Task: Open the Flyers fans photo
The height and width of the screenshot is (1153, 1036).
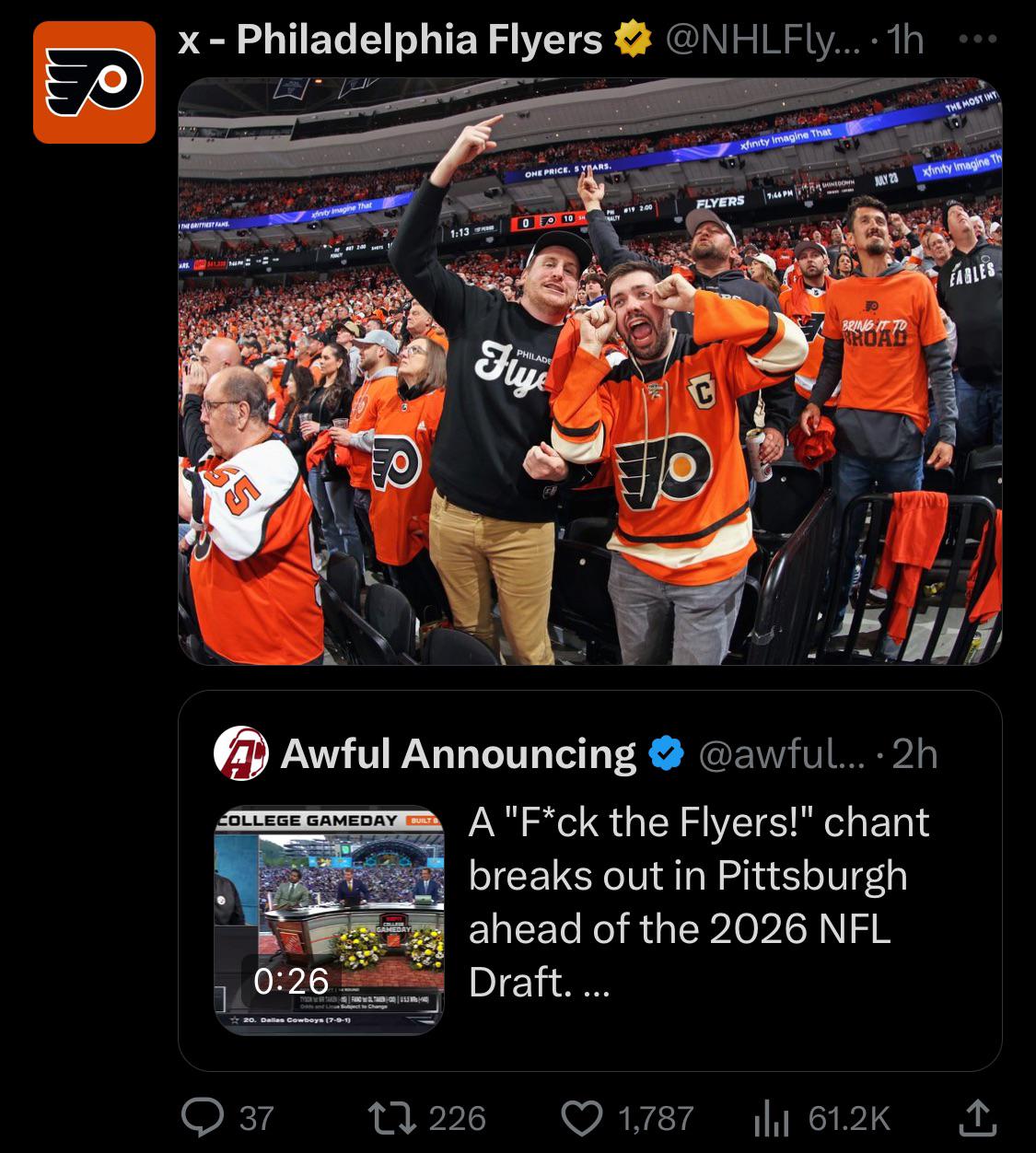Action: point(589,371)
